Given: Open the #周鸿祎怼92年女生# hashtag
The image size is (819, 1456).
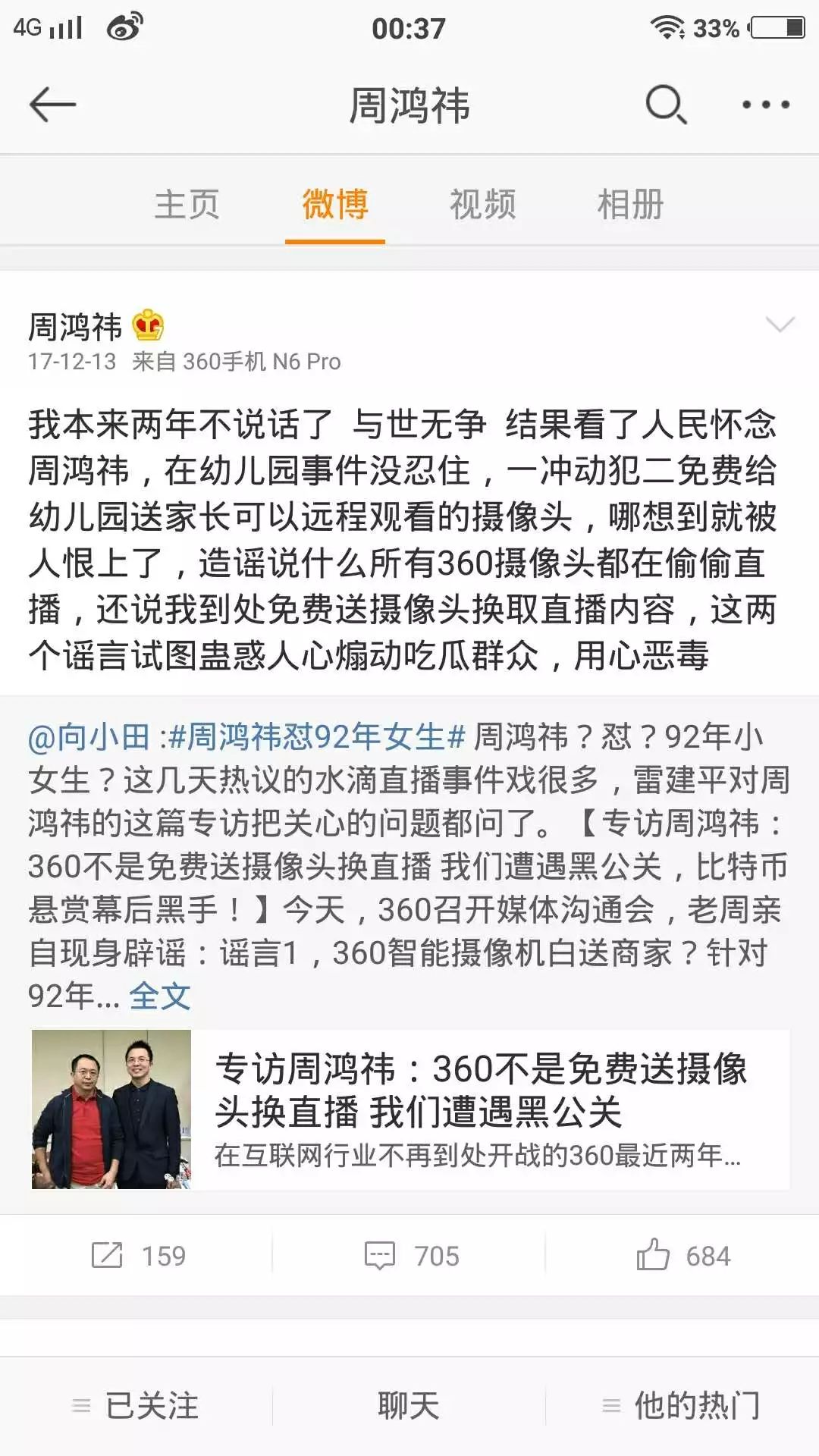Looking at the screenshot, I should (316, 737).
